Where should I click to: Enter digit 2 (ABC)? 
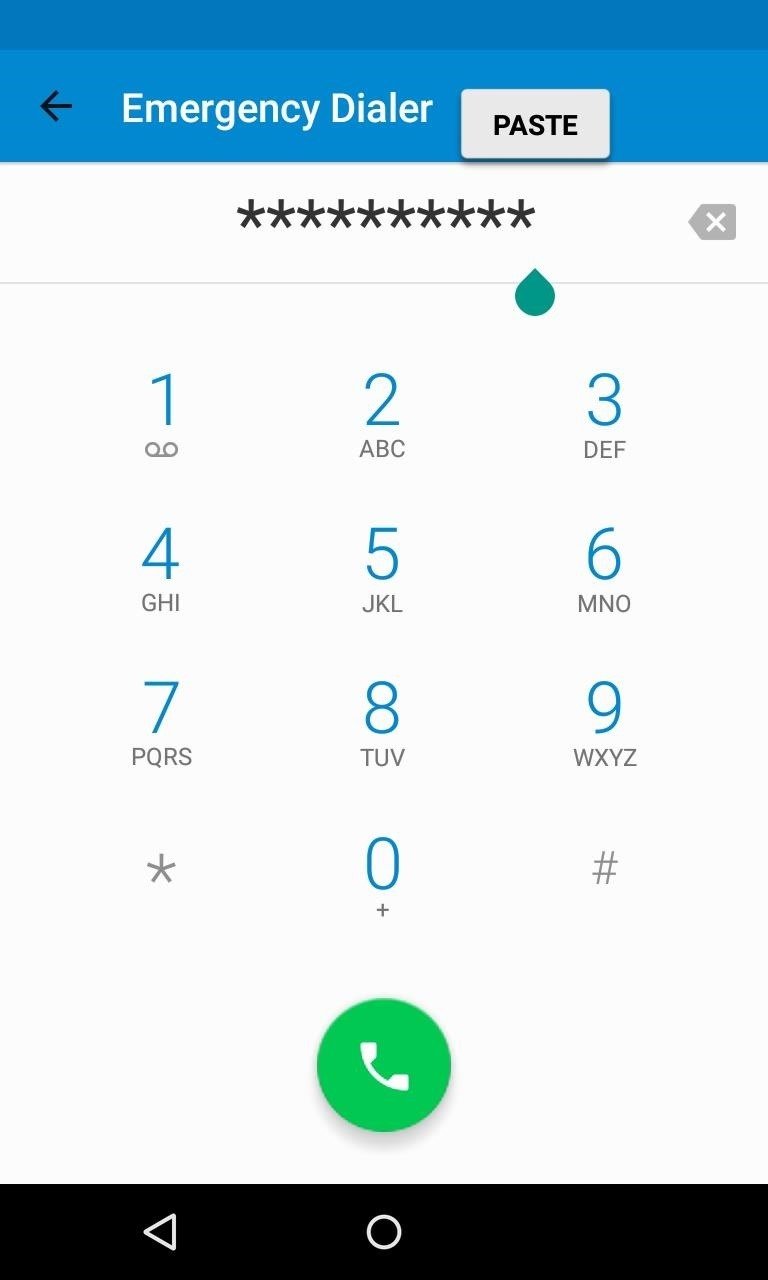click(383, 414)
